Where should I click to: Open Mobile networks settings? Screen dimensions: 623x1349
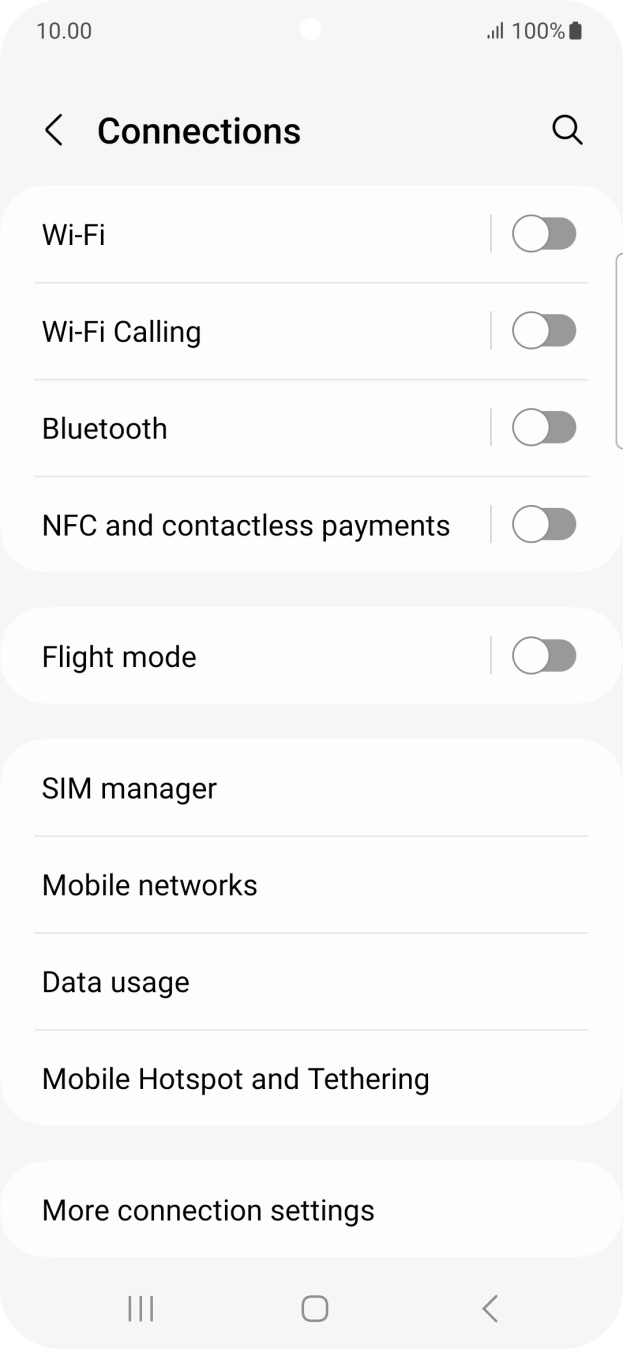pos(150,885)
